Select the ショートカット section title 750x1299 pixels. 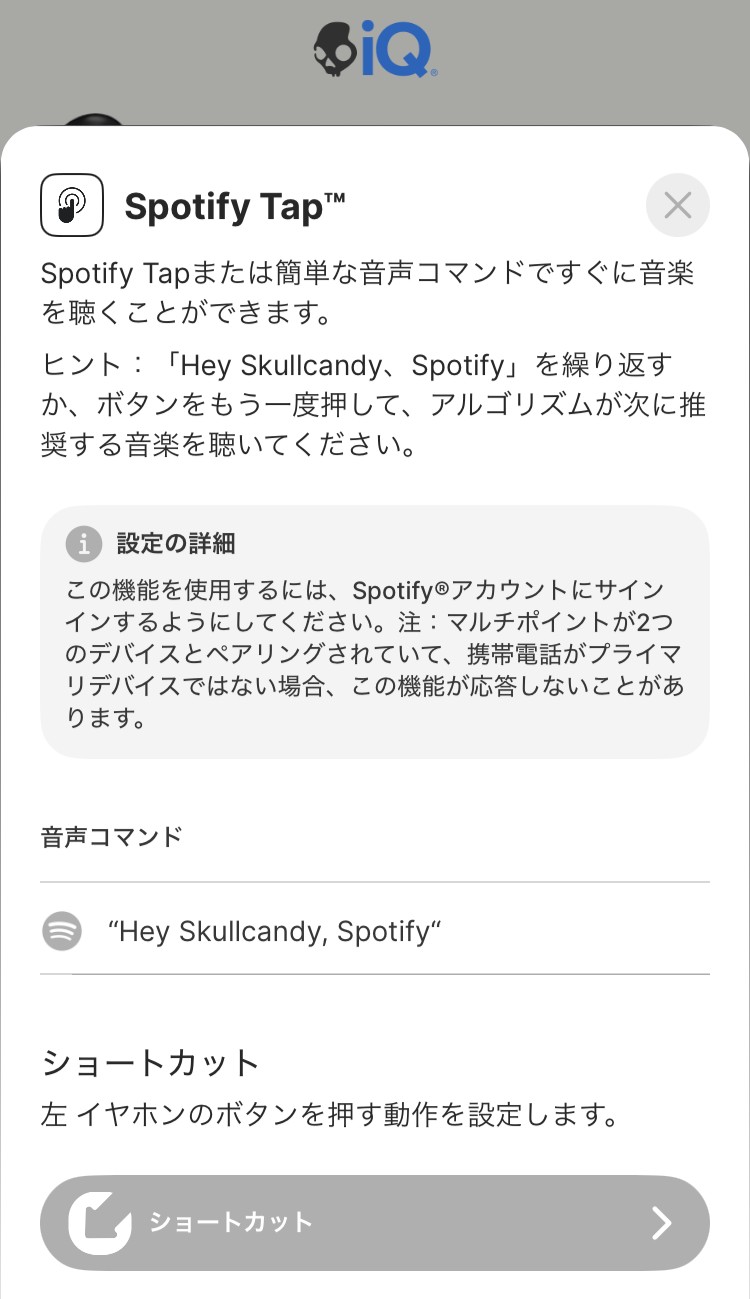[x=148, y=1063]
